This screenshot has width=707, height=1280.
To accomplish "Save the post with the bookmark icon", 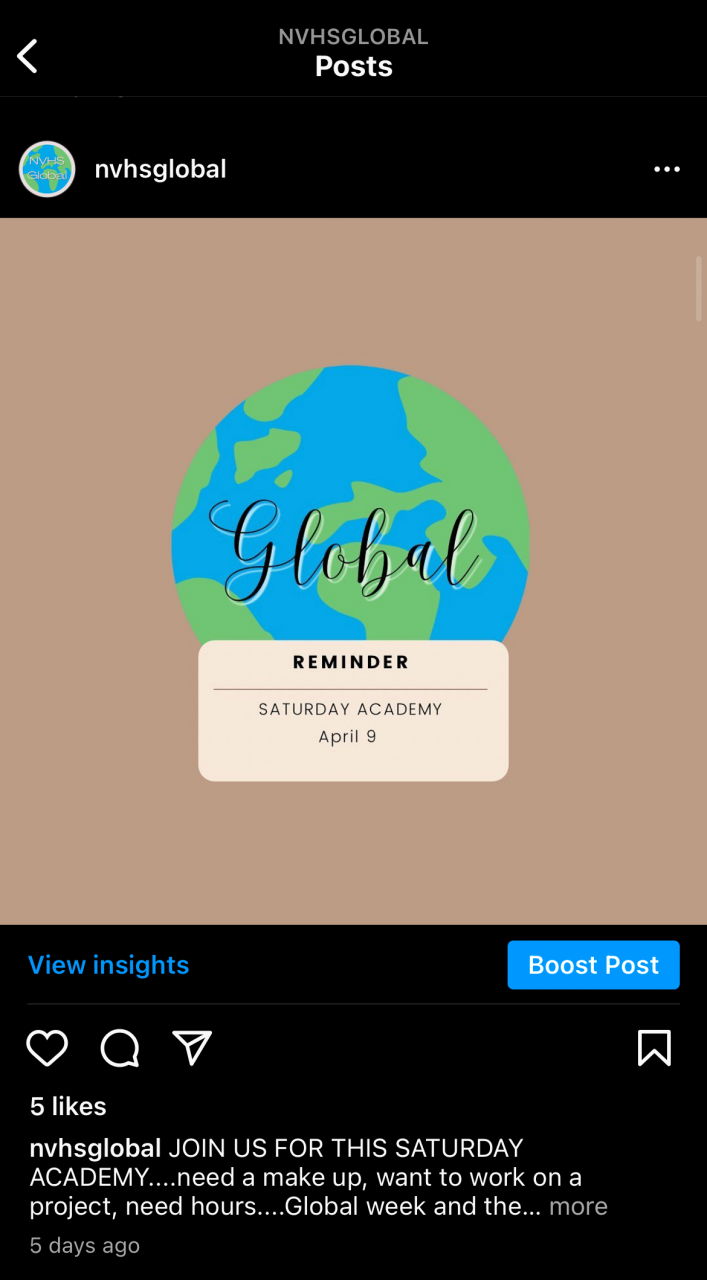I will [654, 1048].
